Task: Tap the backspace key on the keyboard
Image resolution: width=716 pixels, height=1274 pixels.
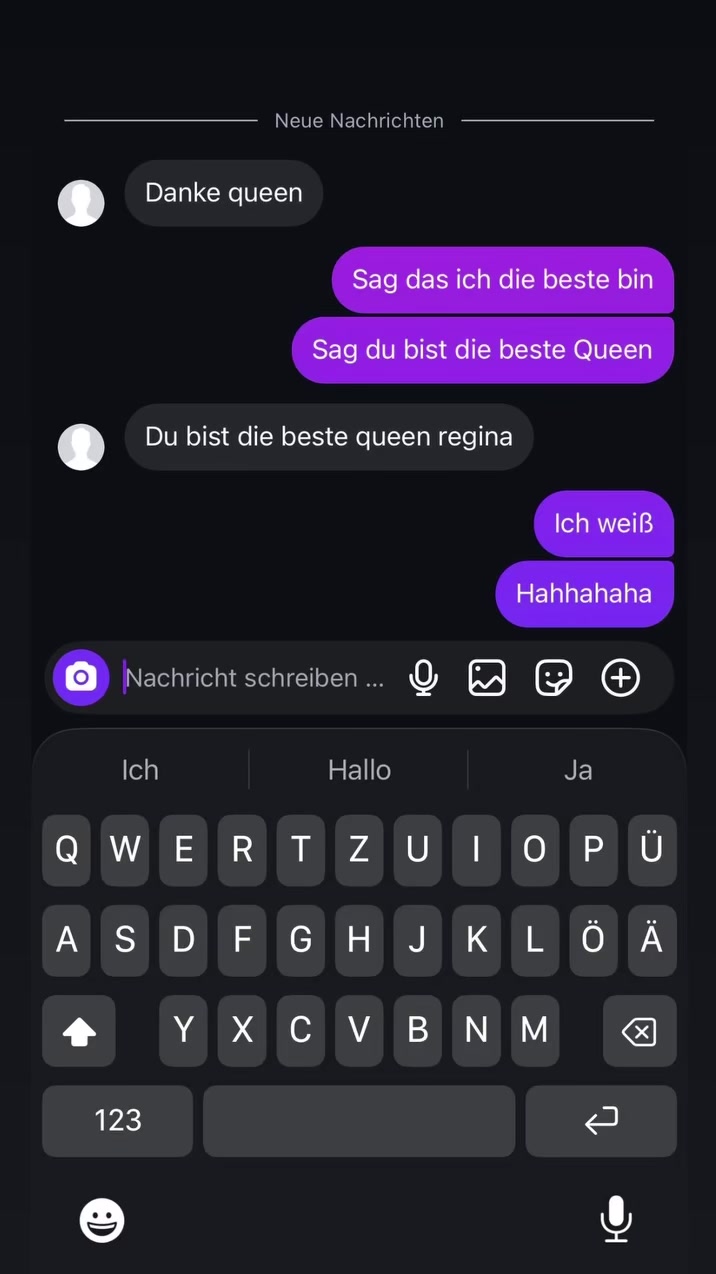Action: pos(639,1031)
